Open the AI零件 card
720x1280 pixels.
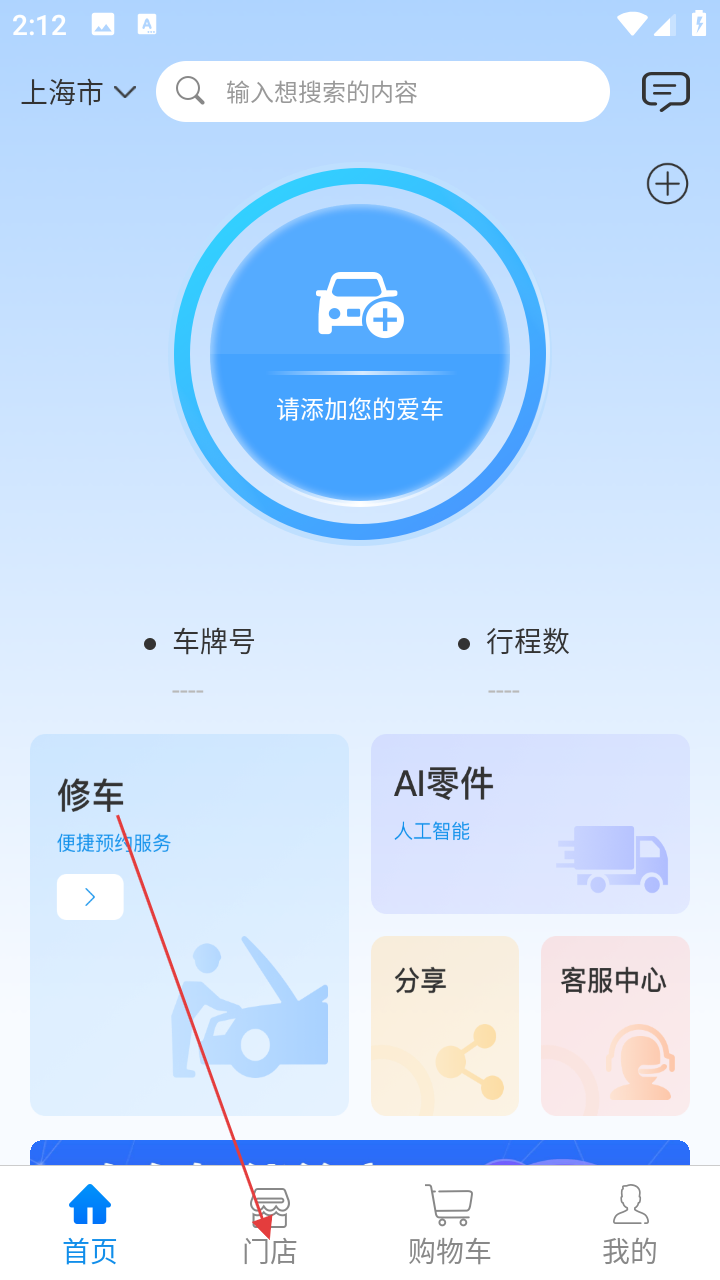coord(530,824)
